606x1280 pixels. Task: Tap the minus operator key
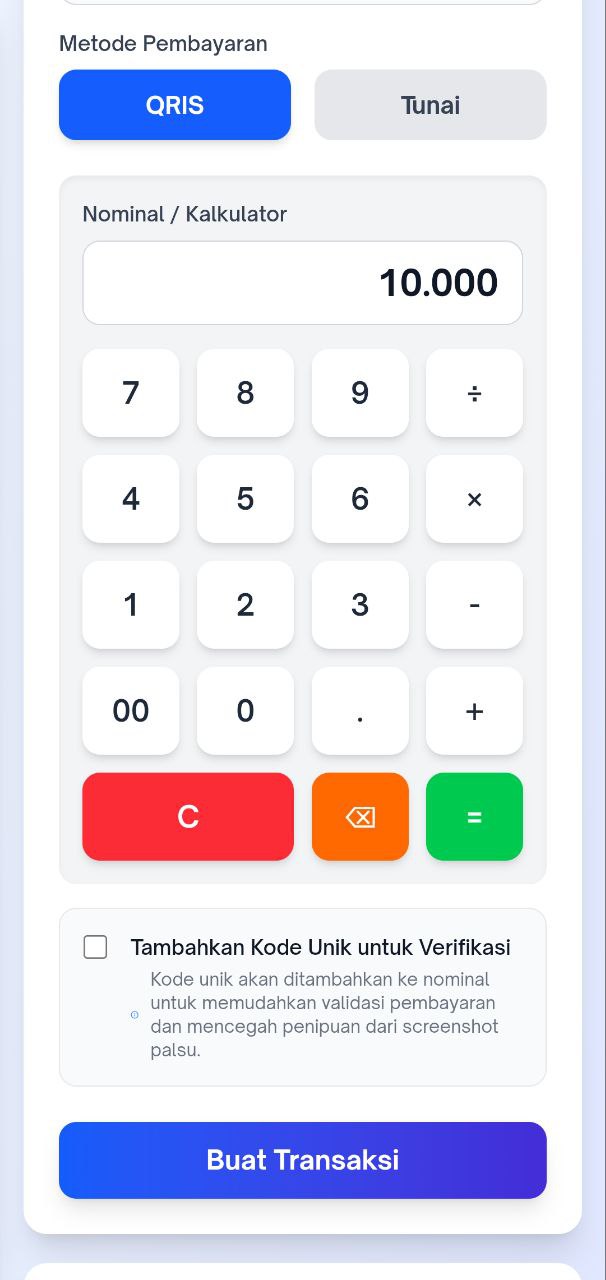(x=474, y=605)
